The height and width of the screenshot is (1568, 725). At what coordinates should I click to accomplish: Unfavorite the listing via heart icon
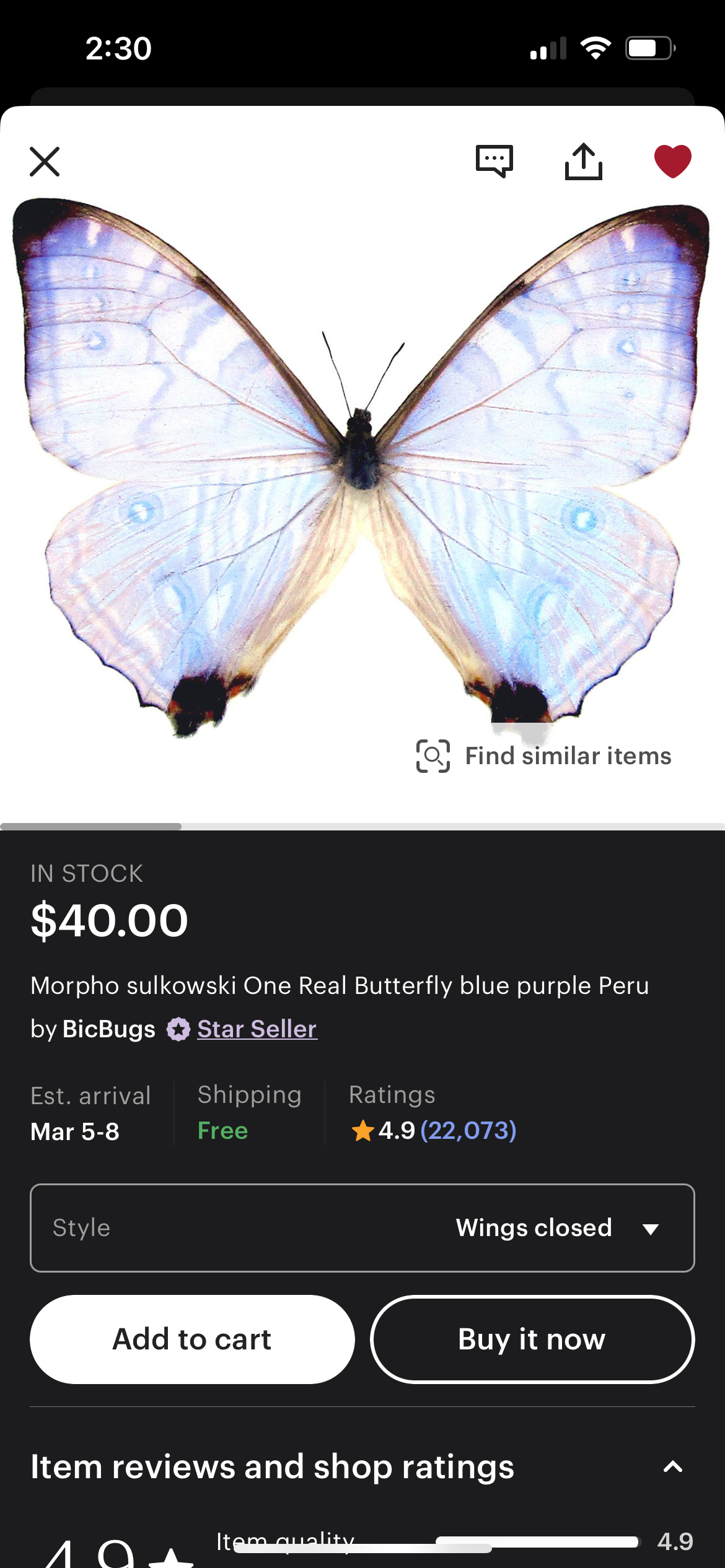[x=672, y=162]
